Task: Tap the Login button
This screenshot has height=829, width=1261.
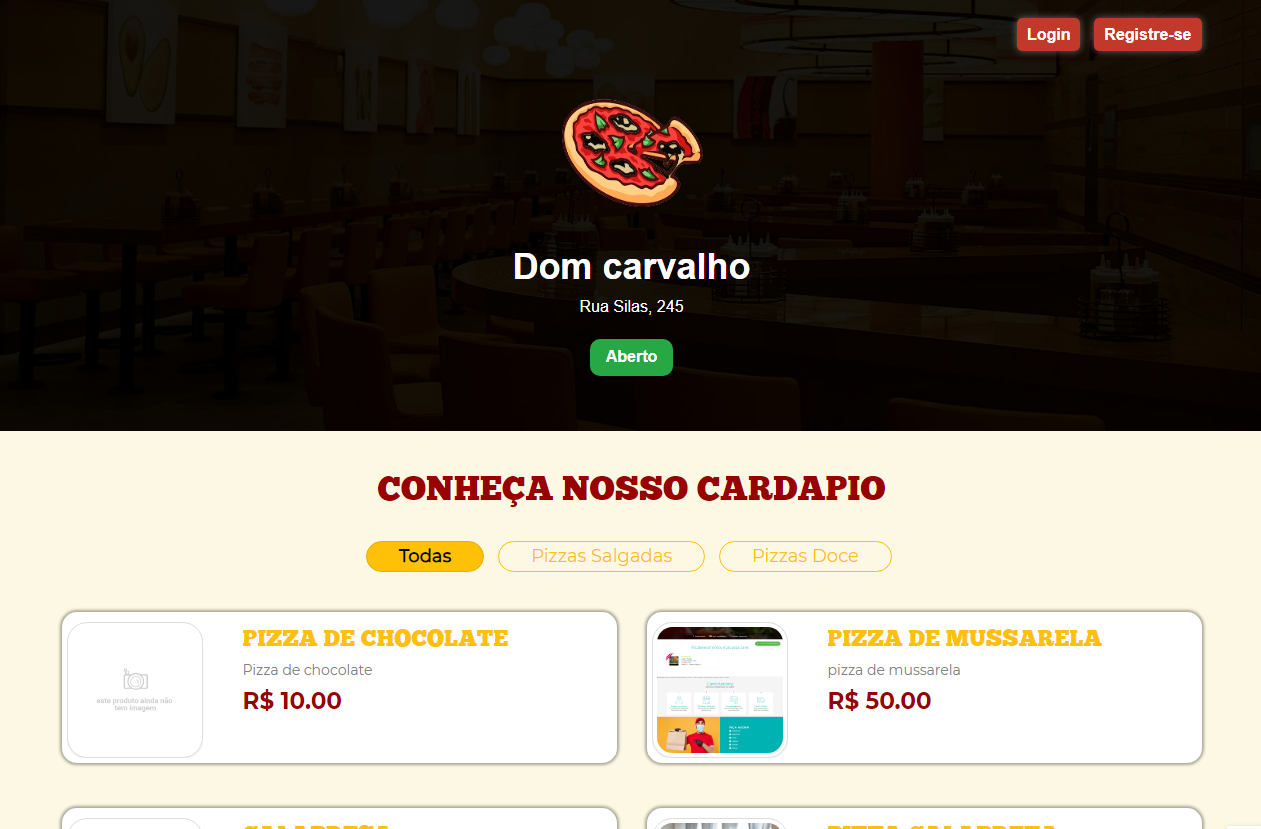Action: 1048,34
